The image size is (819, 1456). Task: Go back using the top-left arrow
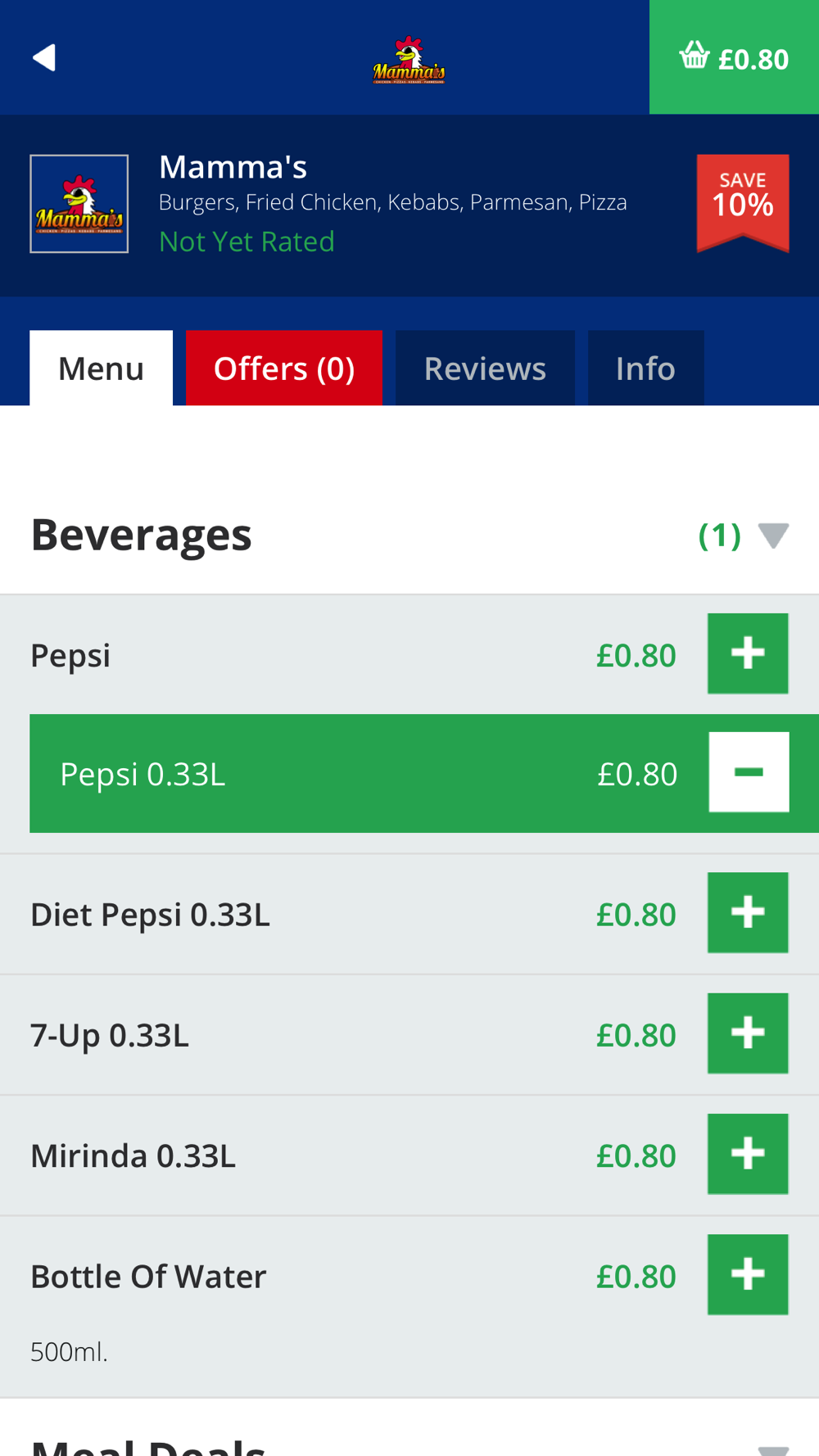pyautogui.click(x=44, y=57)
